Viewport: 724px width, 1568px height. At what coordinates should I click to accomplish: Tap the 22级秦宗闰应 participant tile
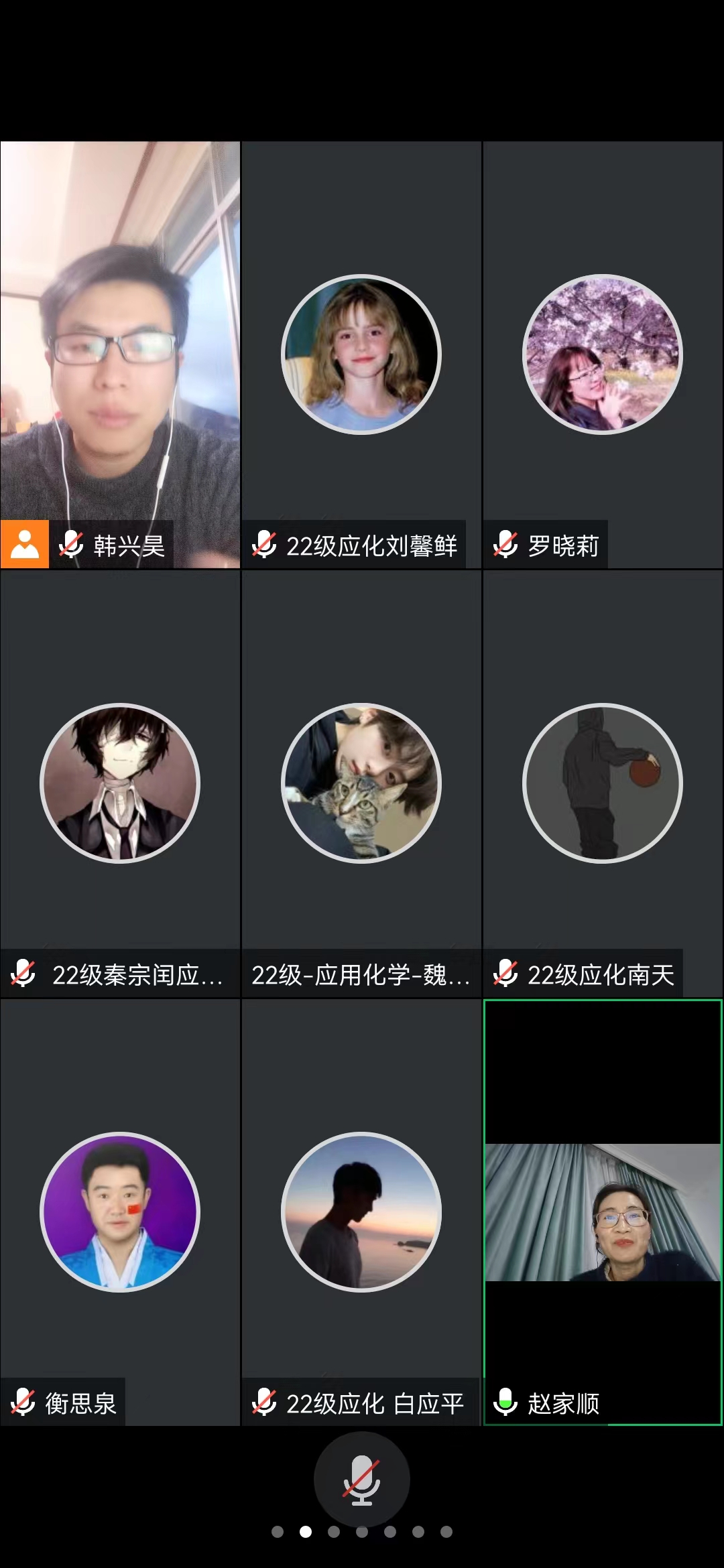(120, 783)
